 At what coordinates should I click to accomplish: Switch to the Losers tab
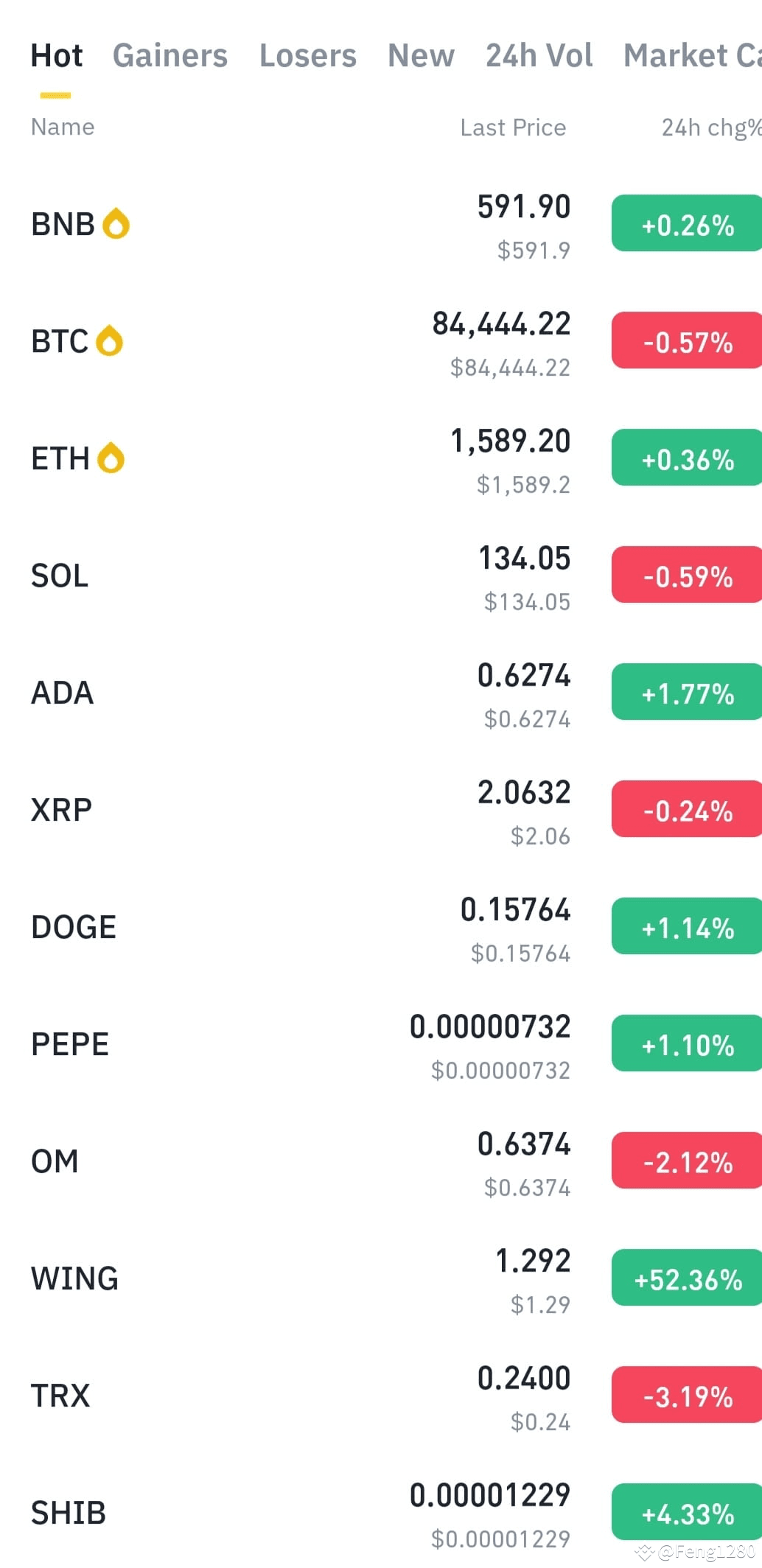click(308, 56)
